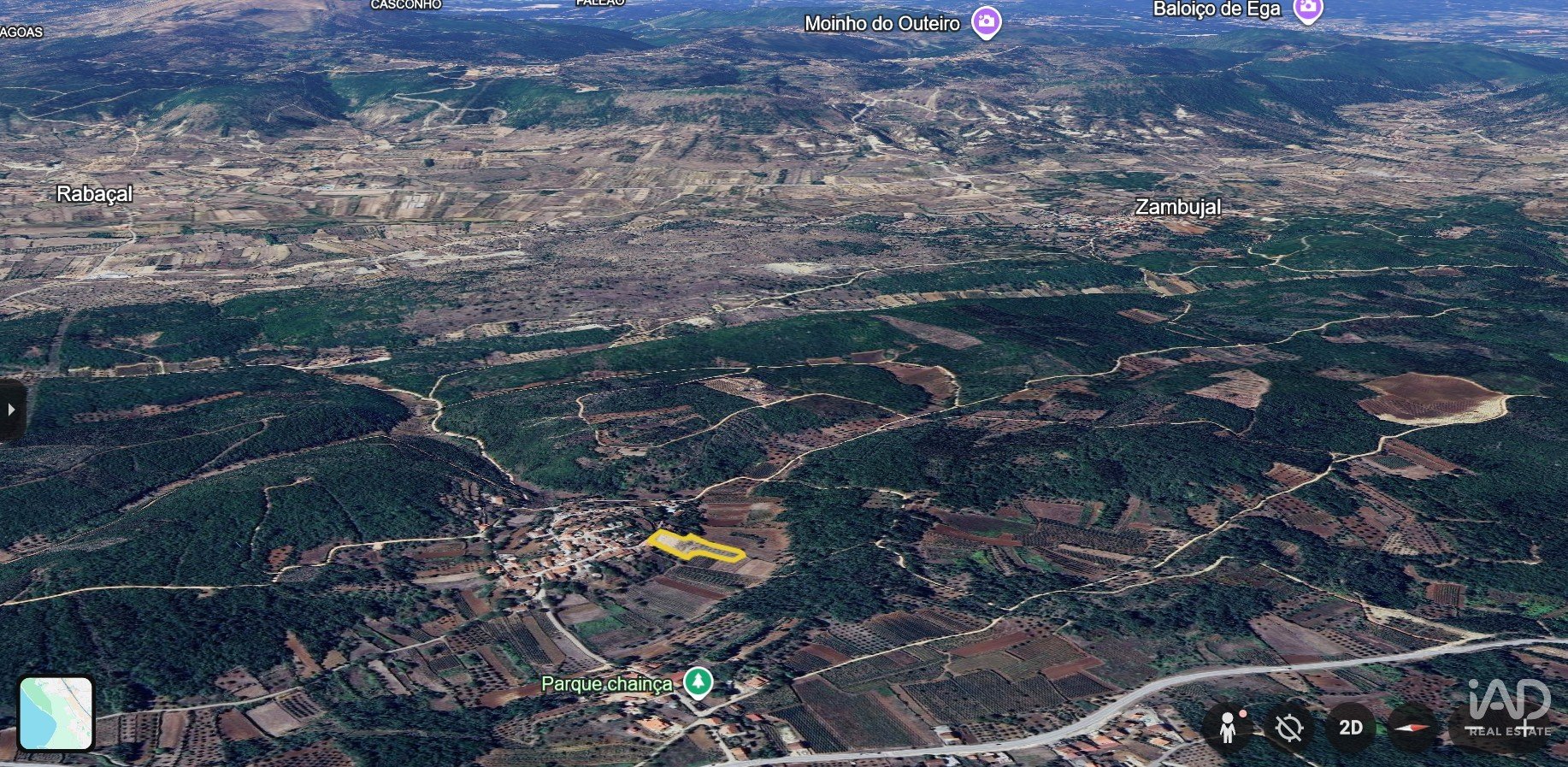Open the Parque chainça park marker
Viewport: 1568px width, 767px height.
click(699, 682)
